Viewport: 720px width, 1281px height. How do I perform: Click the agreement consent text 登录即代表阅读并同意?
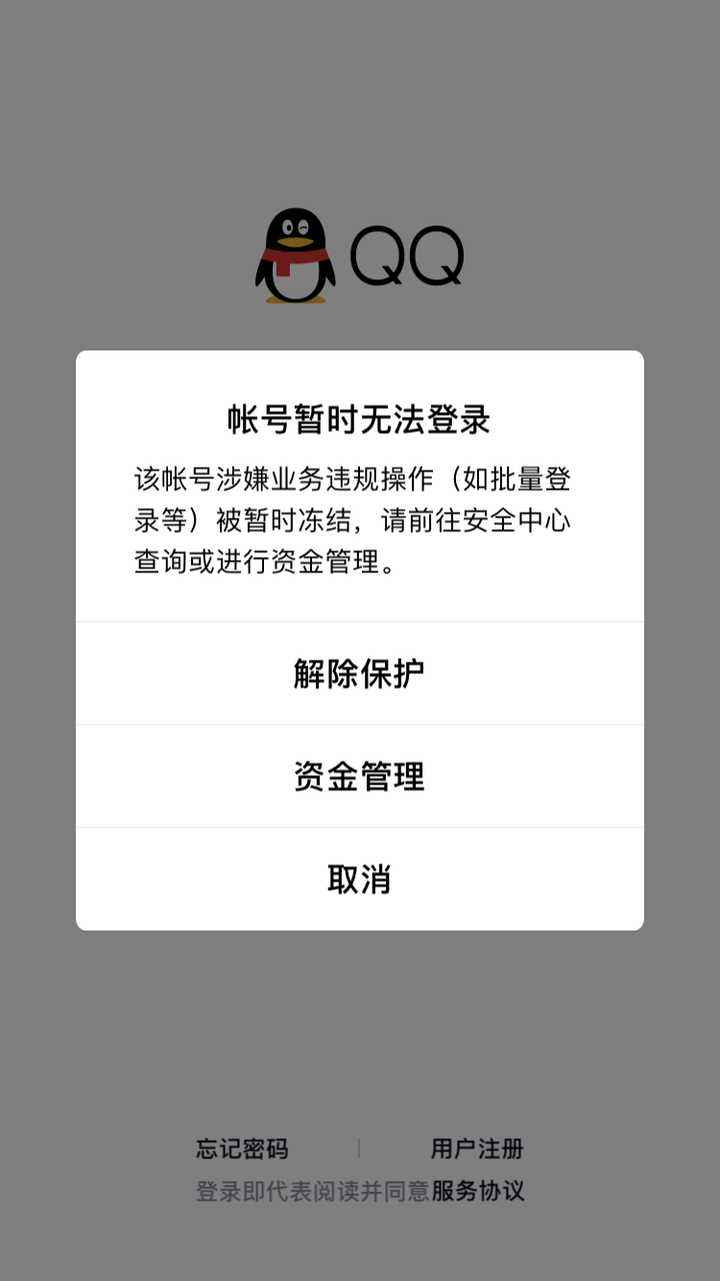pos(310,1192)
